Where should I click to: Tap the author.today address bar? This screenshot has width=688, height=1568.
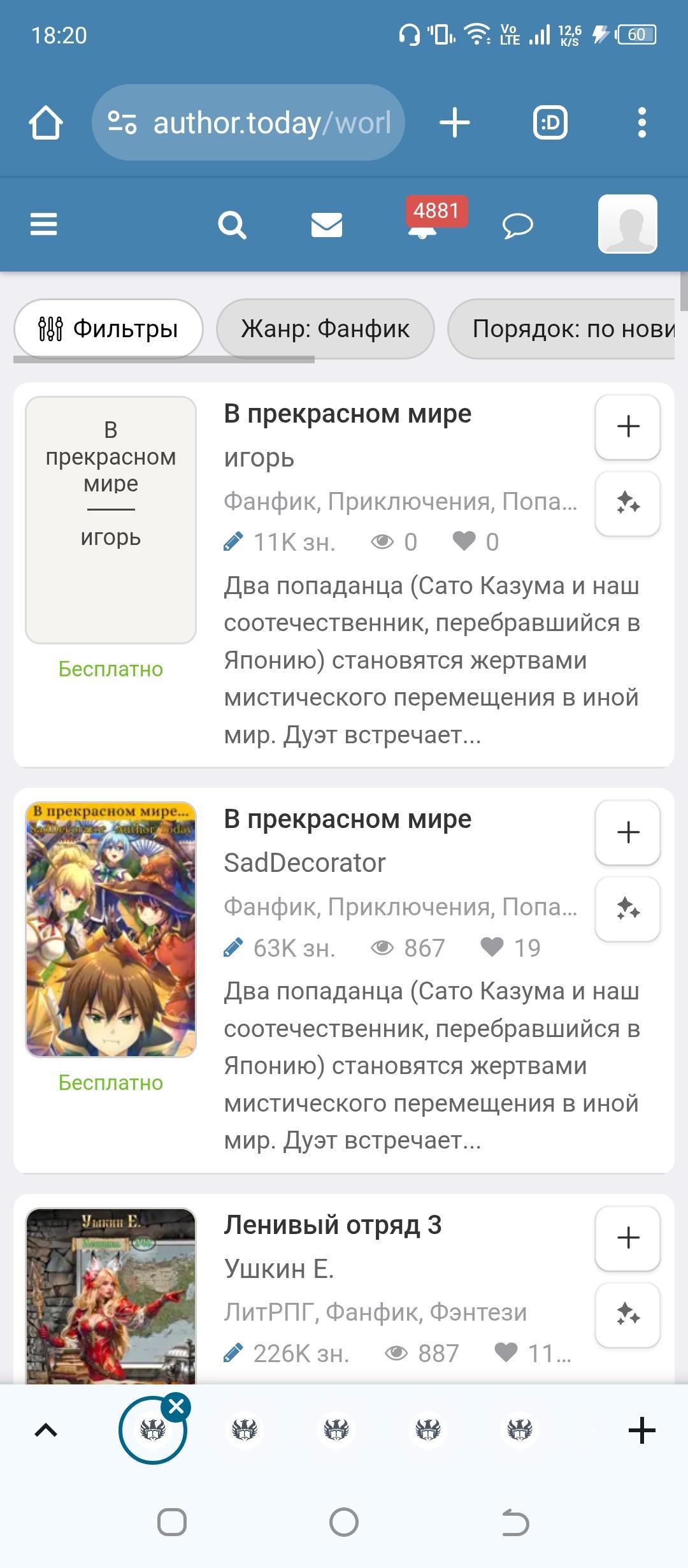tap(248, 122)
